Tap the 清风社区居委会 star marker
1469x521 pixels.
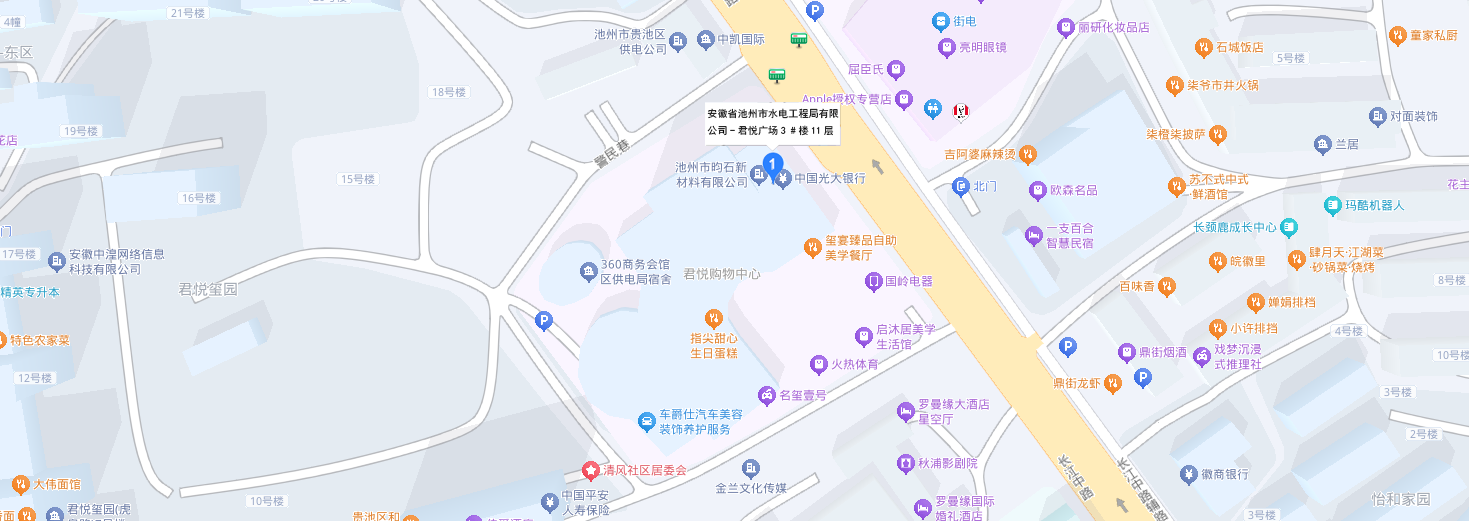[591, 469]
